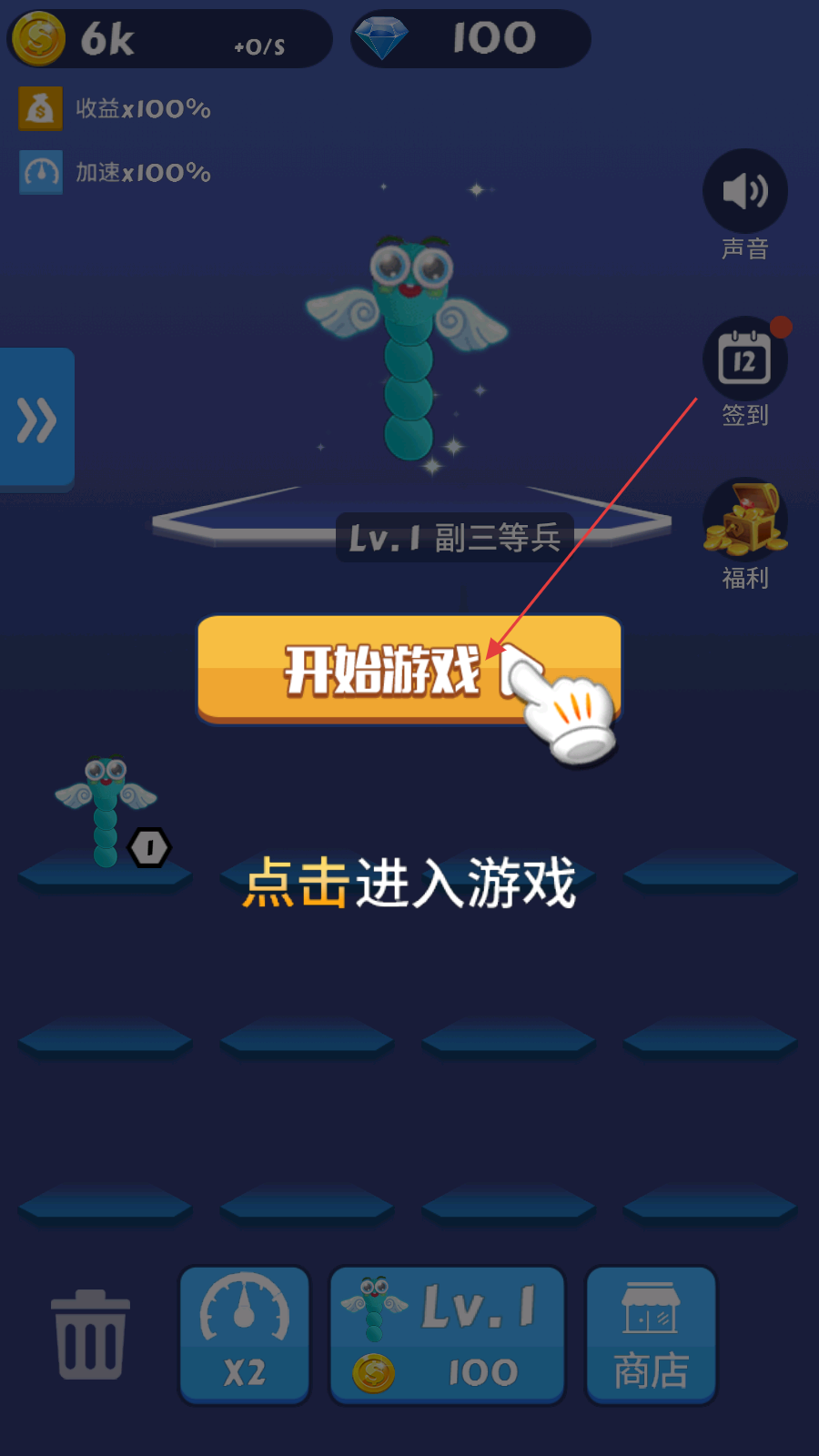Image resolution: width=819 pixels, height=1456 pixels.
Task: Buy a Lv.1 worm for 100 coins
Action: [447, 1334]
